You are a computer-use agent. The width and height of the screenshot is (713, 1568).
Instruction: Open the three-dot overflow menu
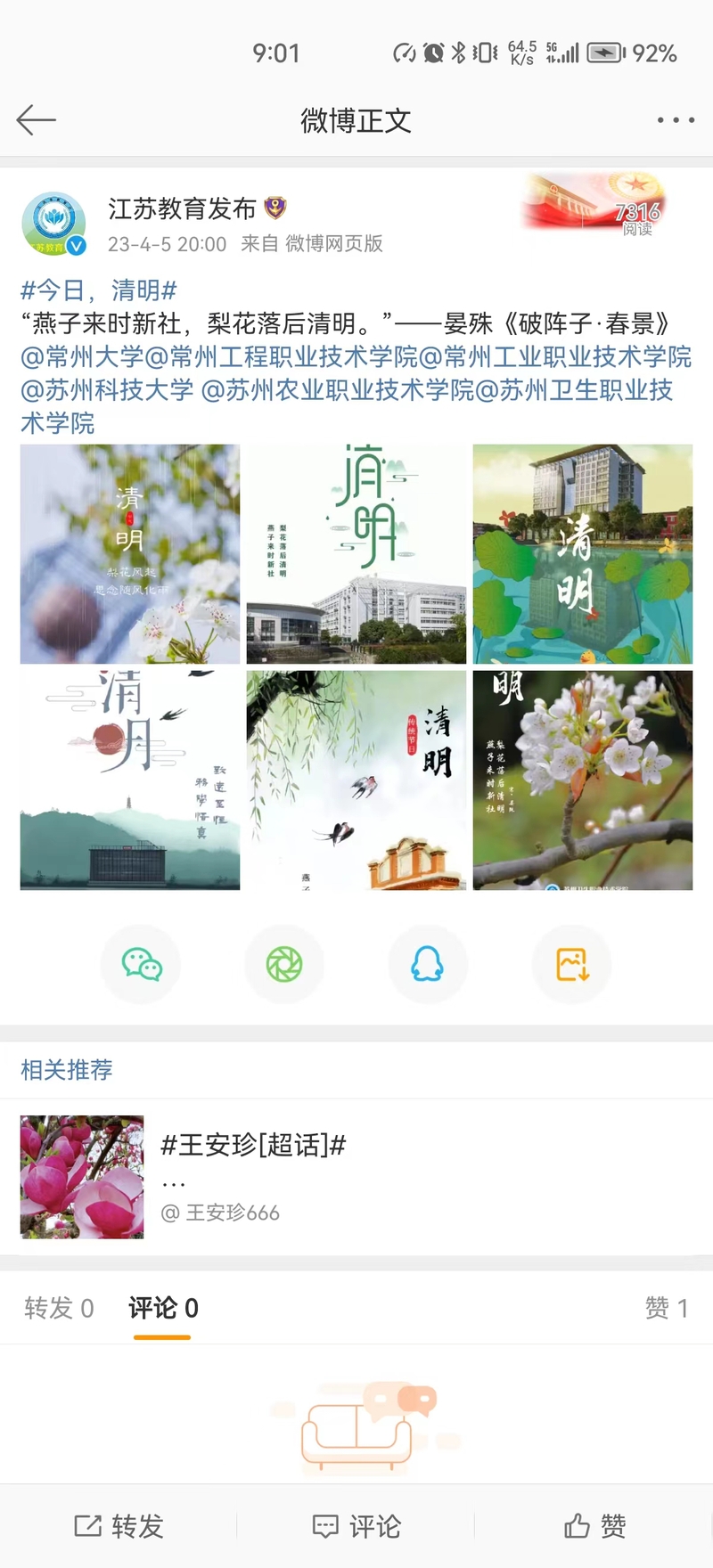[x=675, y=119]
